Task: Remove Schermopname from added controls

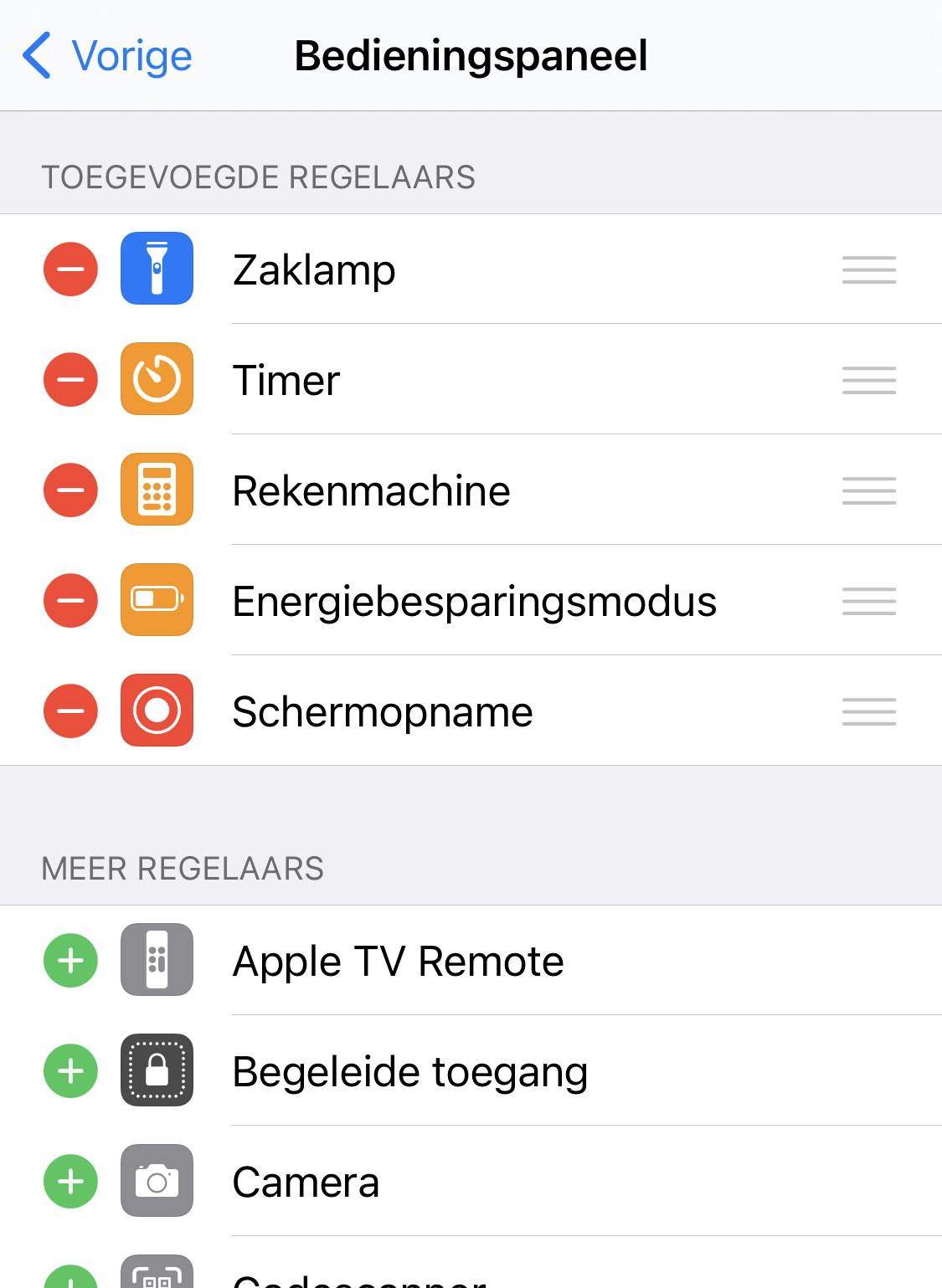Action: [71, 711]
